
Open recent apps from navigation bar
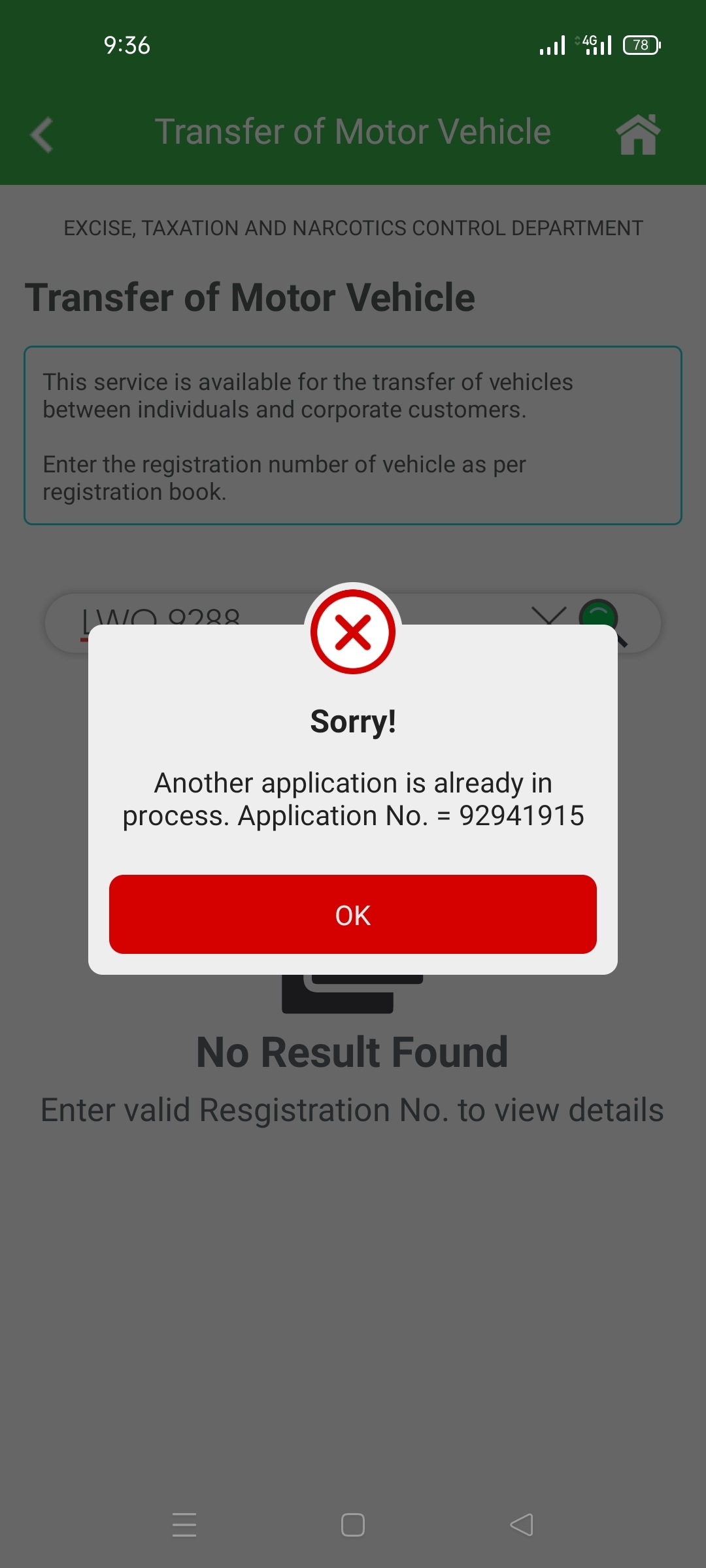(184, 1525)
